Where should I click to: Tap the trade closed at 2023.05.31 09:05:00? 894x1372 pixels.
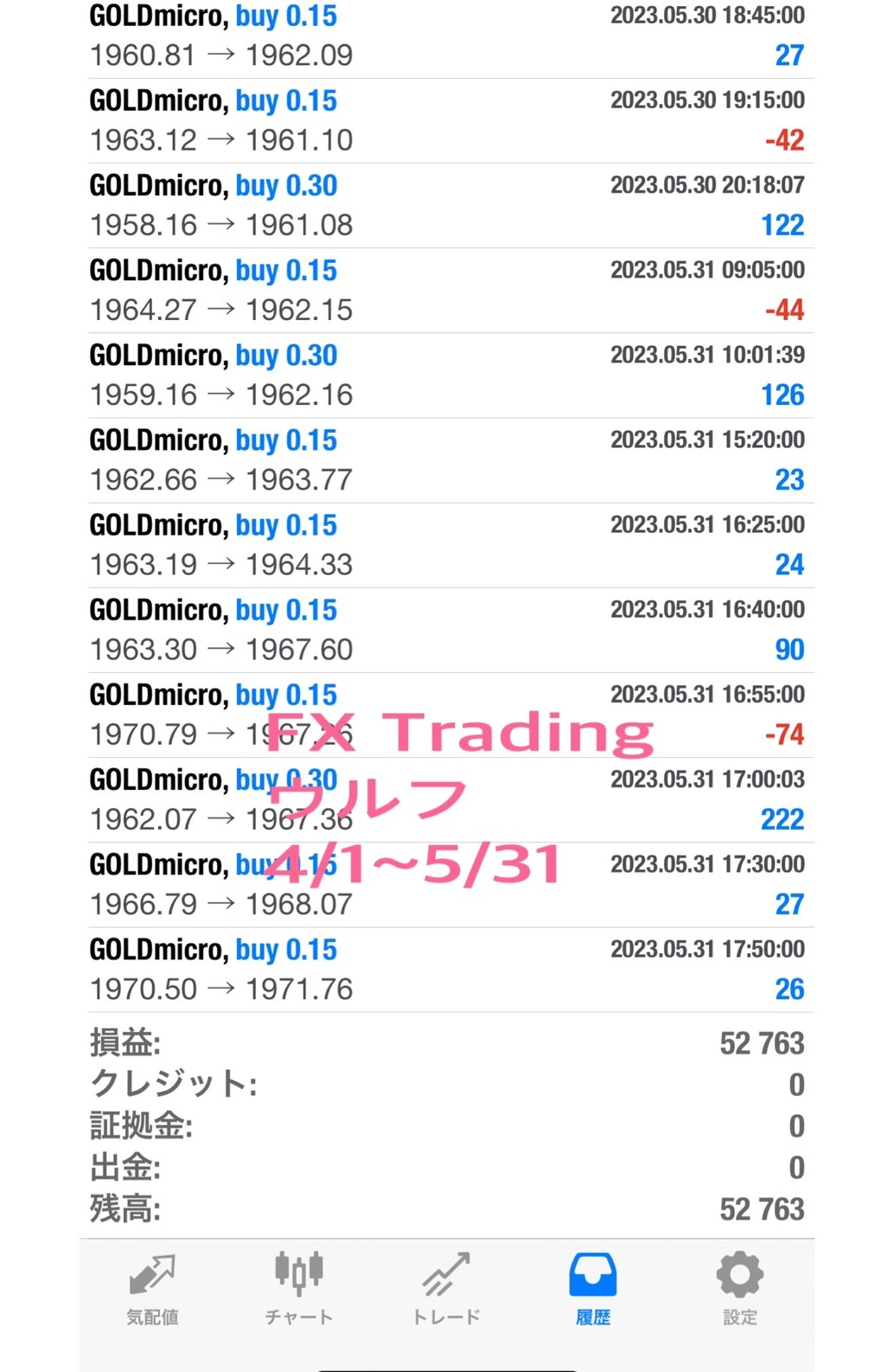pos(446,291)
